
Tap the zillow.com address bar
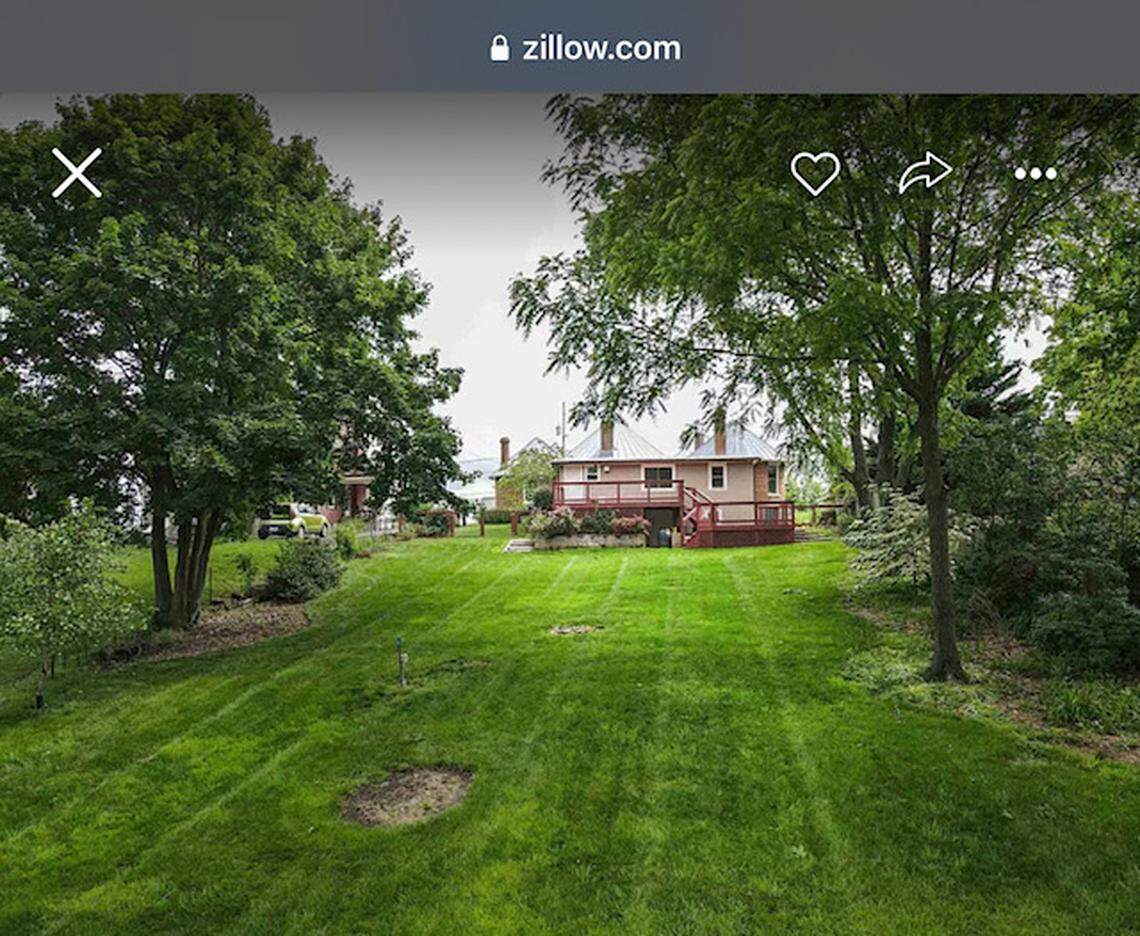[x=586, y=48]
